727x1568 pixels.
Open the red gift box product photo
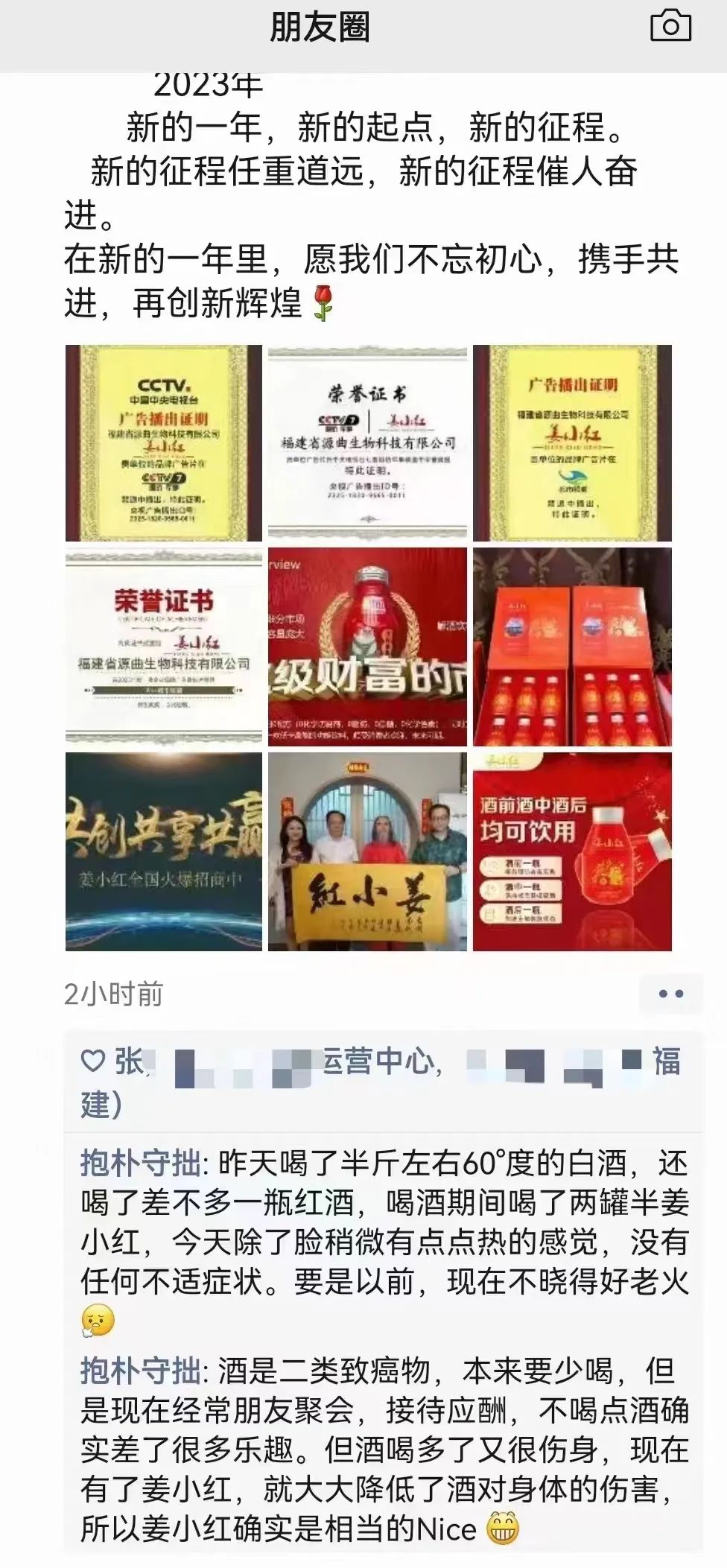[572, 647]
